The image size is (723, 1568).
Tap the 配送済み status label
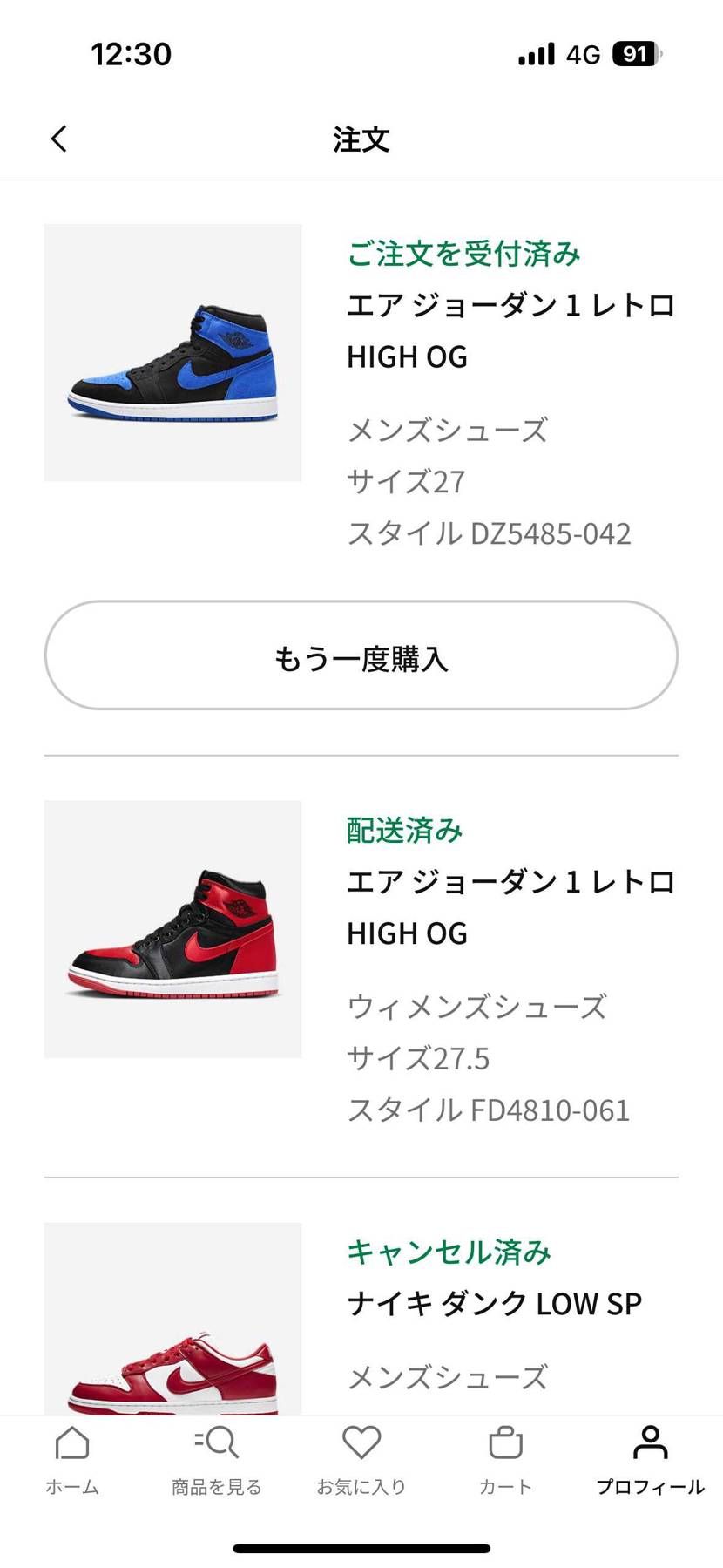404,830
